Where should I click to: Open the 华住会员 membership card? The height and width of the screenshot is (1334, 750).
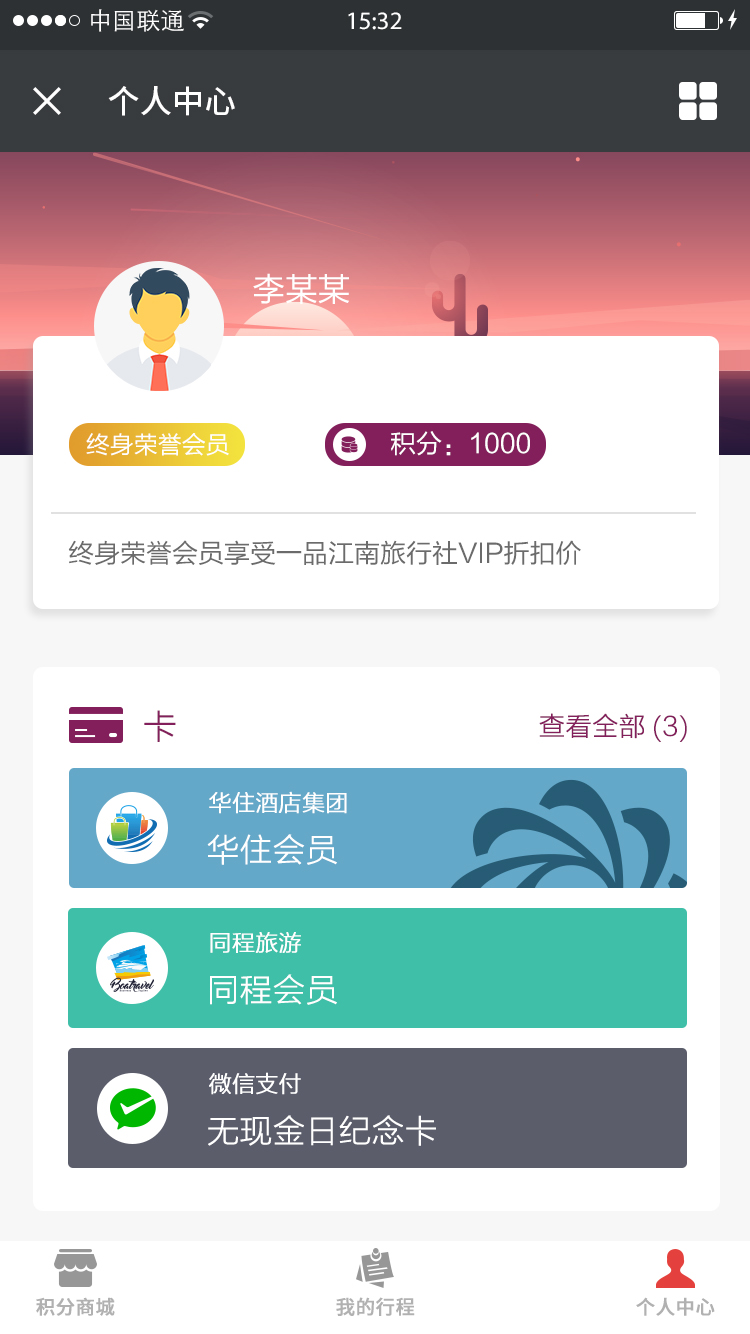pyautogui.click(x=377, y=828)
